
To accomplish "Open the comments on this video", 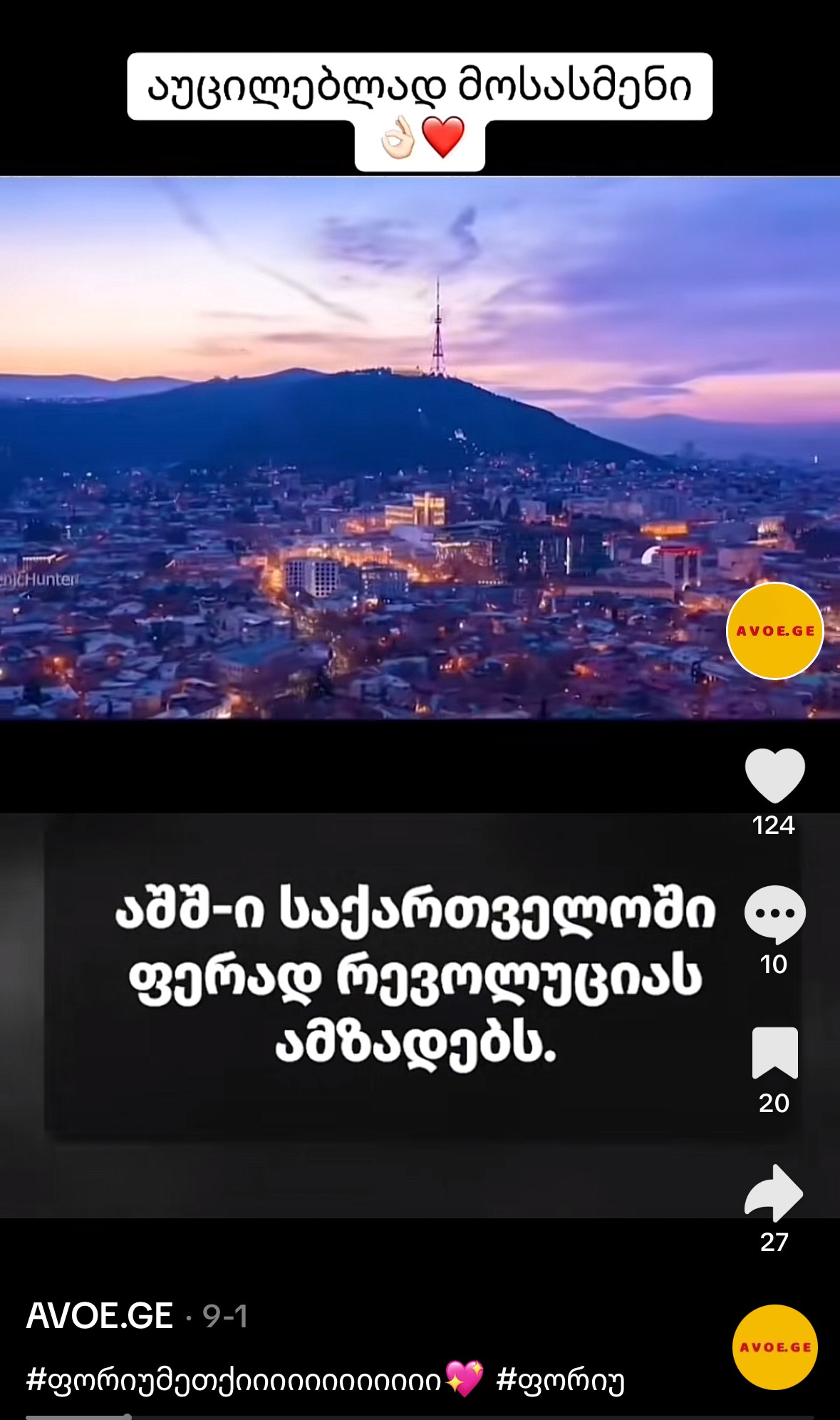I will (774, 914).
